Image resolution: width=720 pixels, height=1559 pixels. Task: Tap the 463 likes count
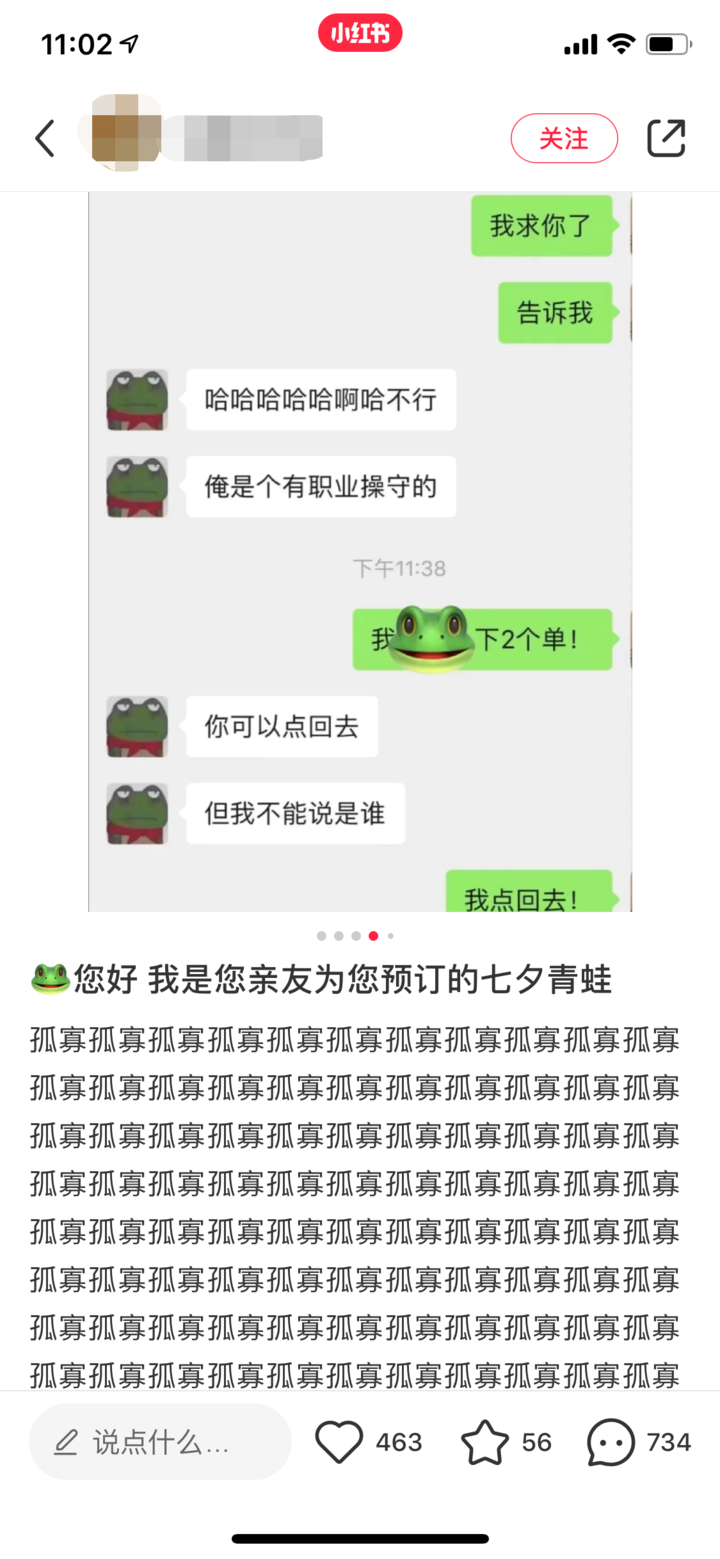click(x=397, y=1442)
